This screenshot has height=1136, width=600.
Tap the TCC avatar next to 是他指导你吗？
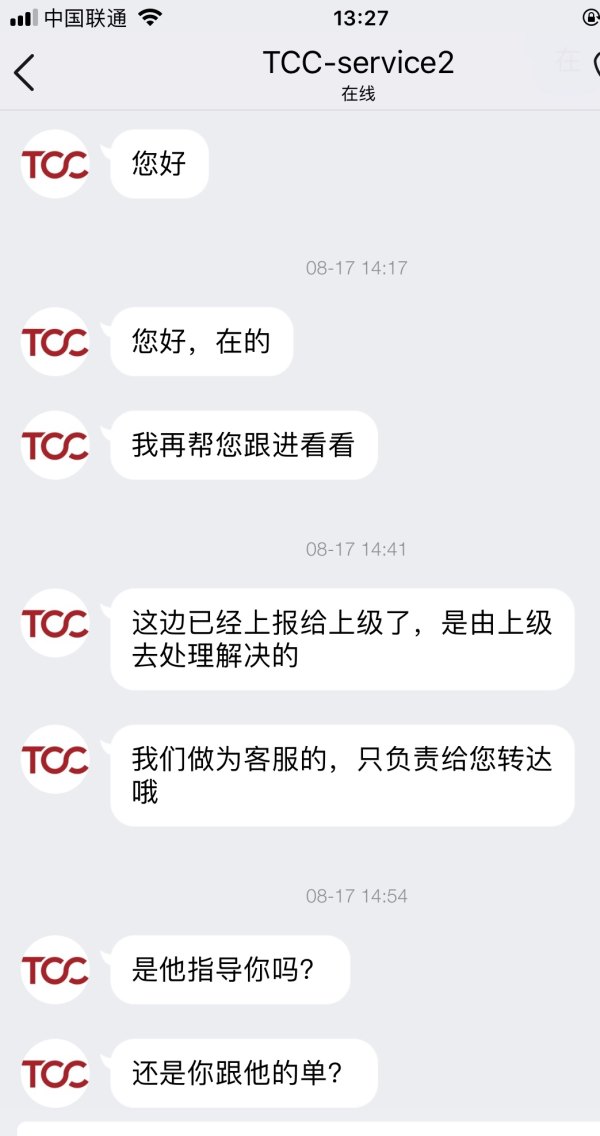pos(55,969)
